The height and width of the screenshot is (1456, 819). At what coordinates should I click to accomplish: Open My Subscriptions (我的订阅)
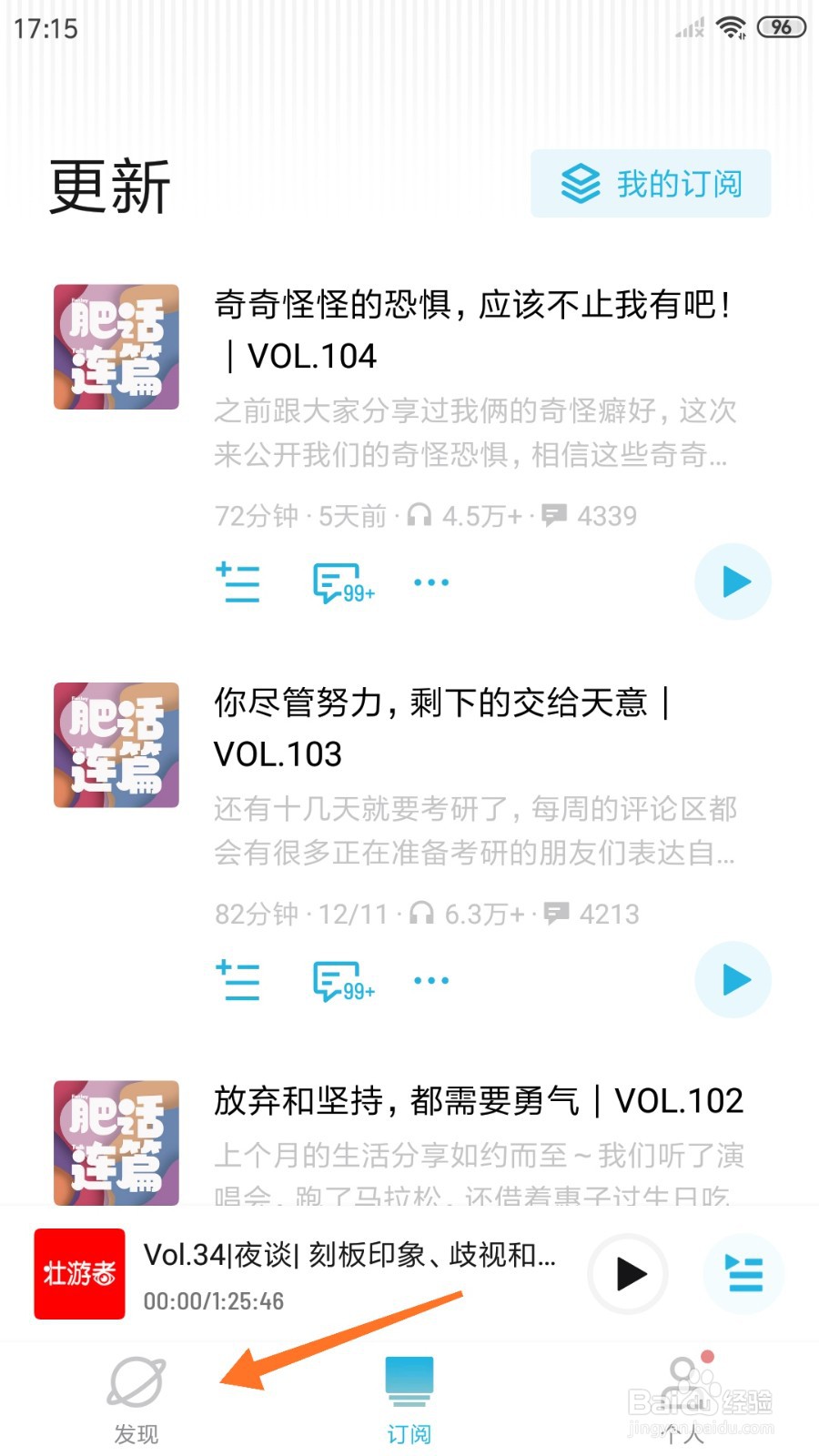pos(652,183)
